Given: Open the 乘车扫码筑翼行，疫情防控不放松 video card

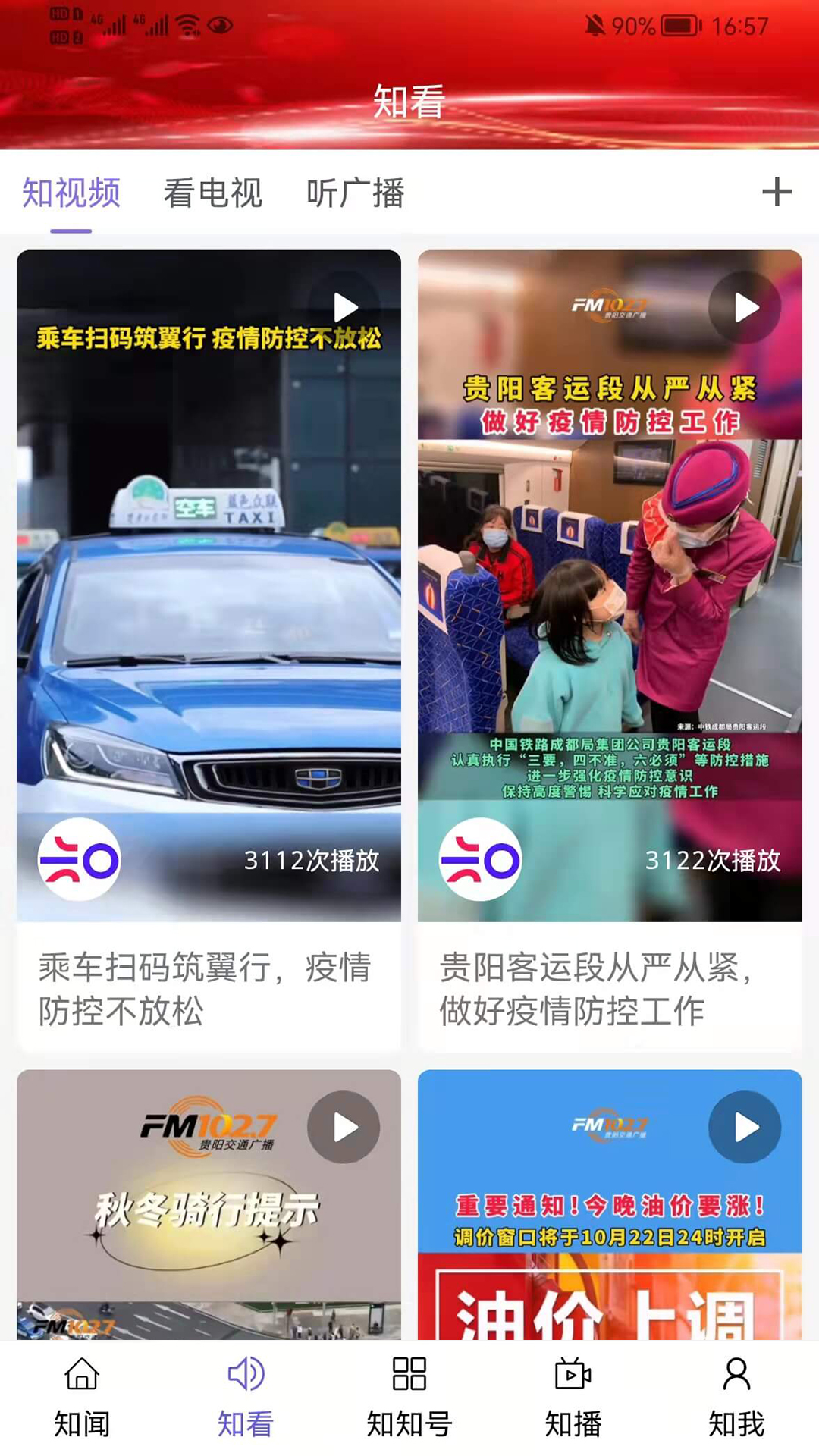Looking at the screenshot, I should tap(205, 988).
